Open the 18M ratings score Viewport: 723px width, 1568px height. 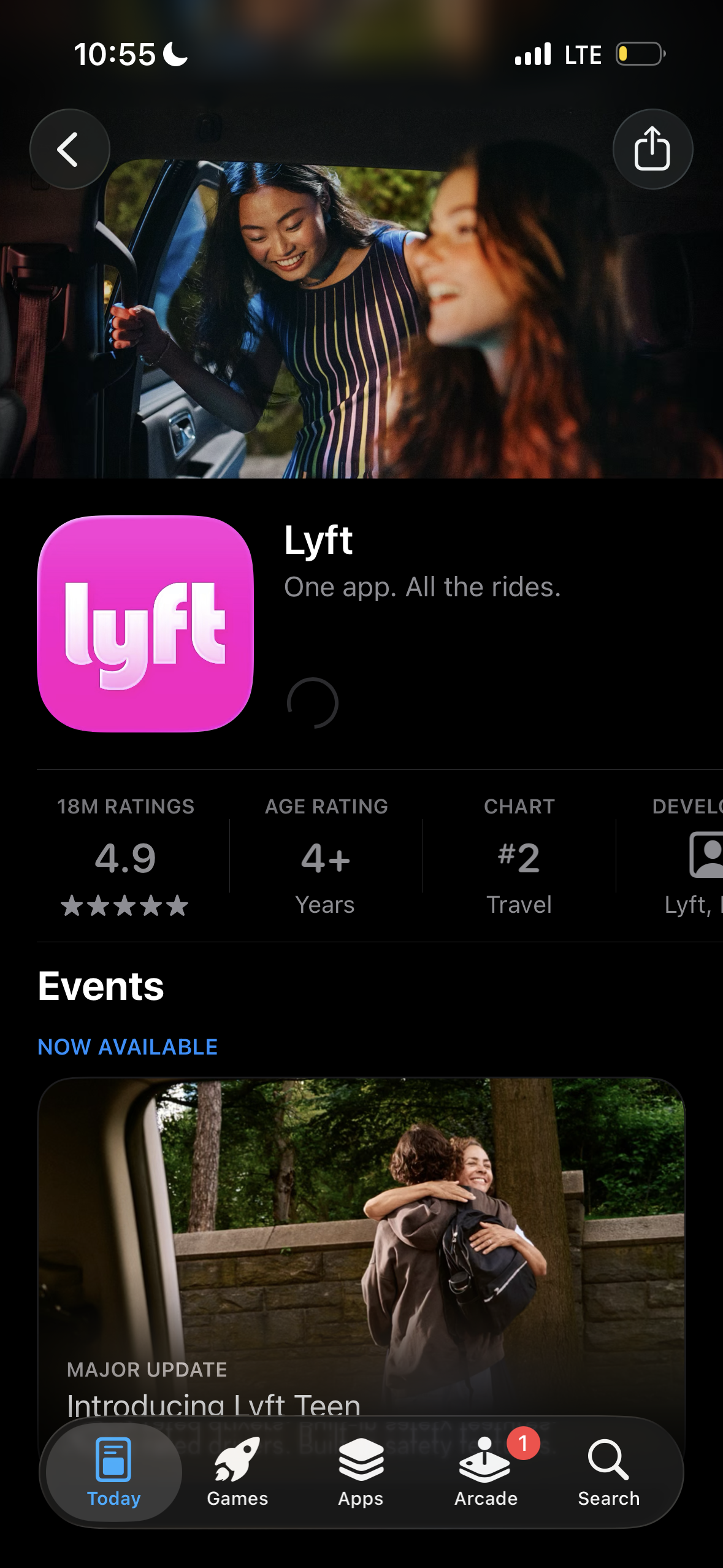(125, 856)
